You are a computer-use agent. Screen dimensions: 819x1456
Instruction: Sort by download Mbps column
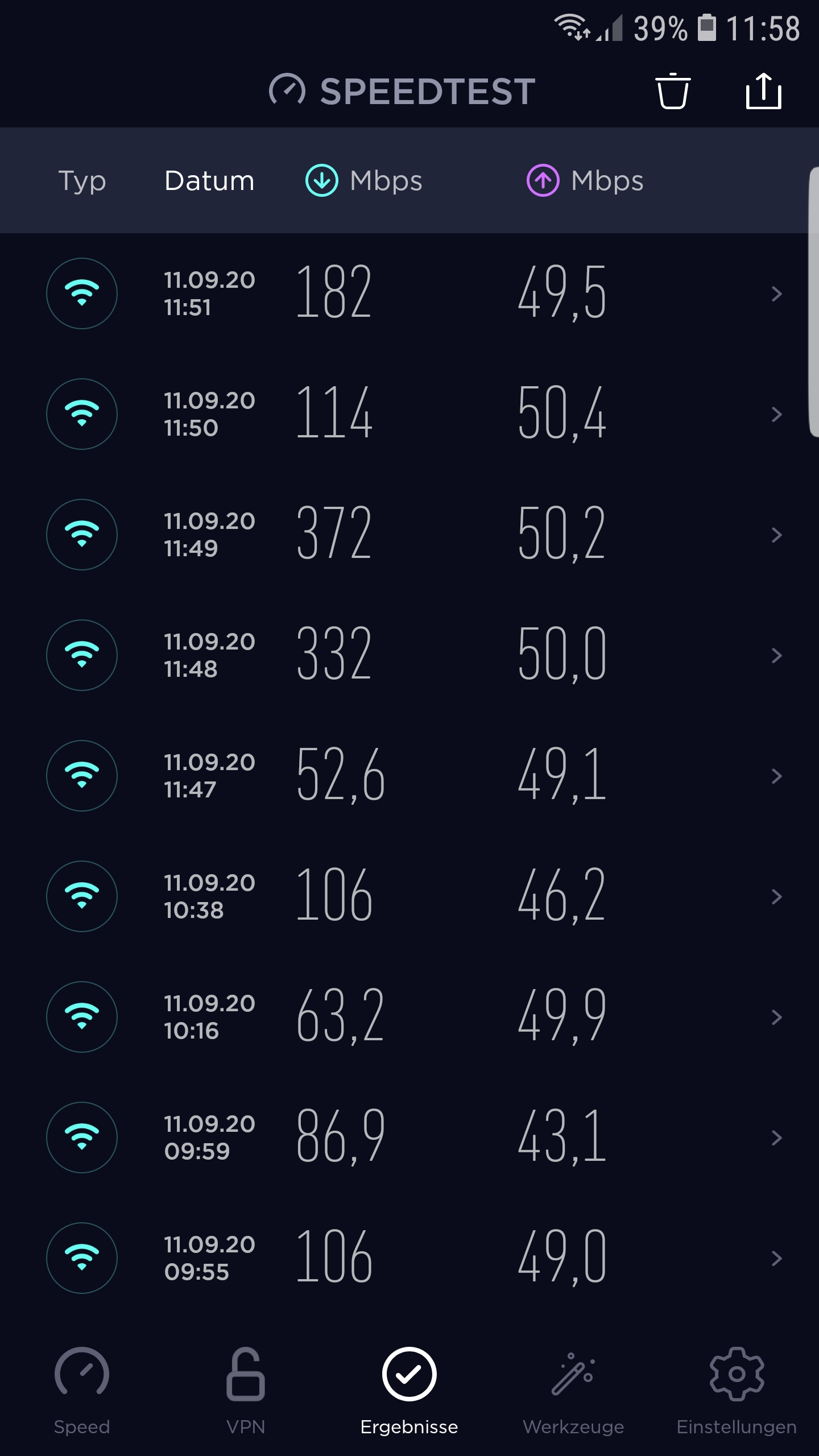pyautogui.click(x=364, y=181)
